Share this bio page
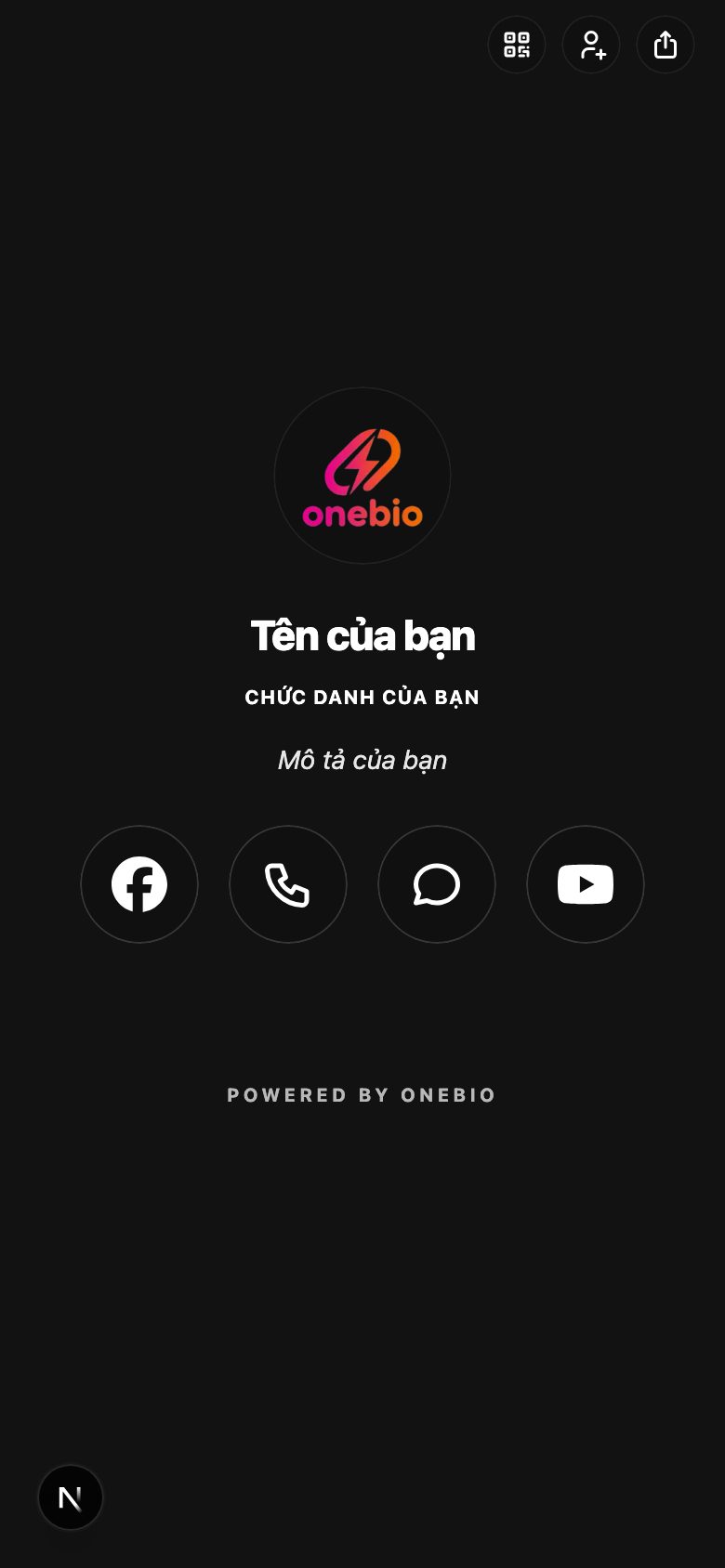Image resolution: width=725 pixels, height=1568 pixels. 666,45
